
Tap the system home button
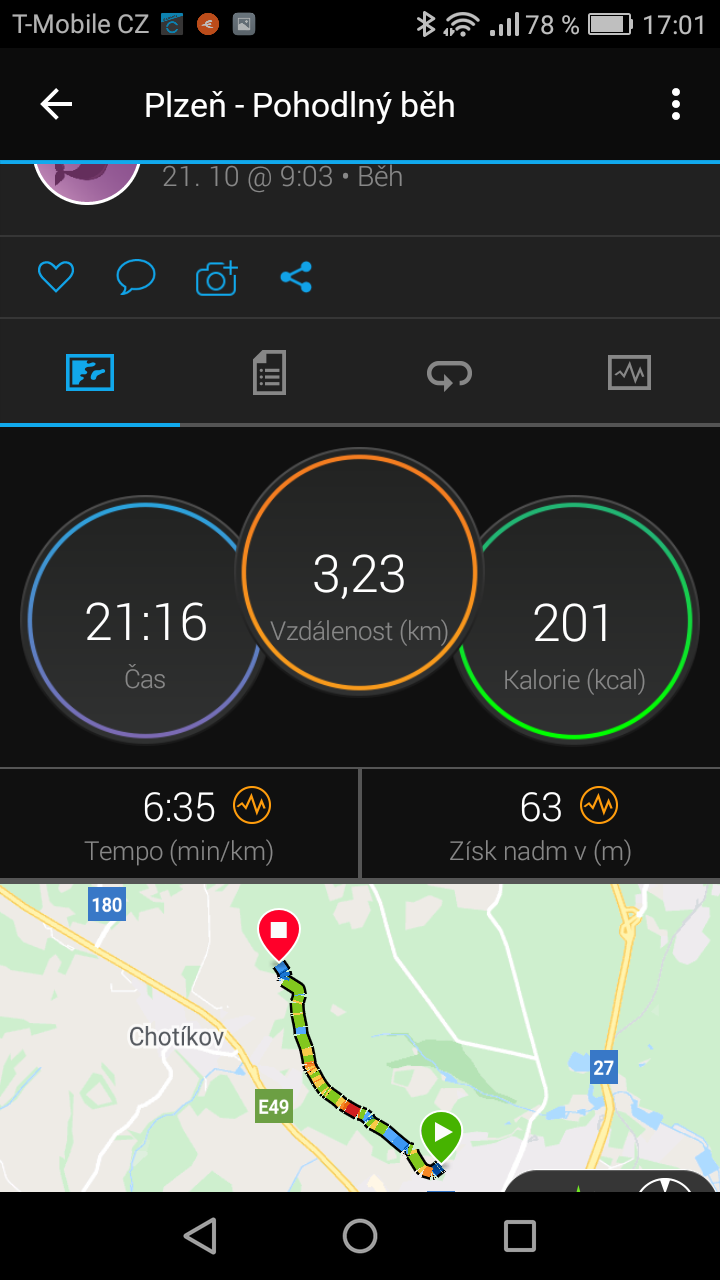[360, 1236]
